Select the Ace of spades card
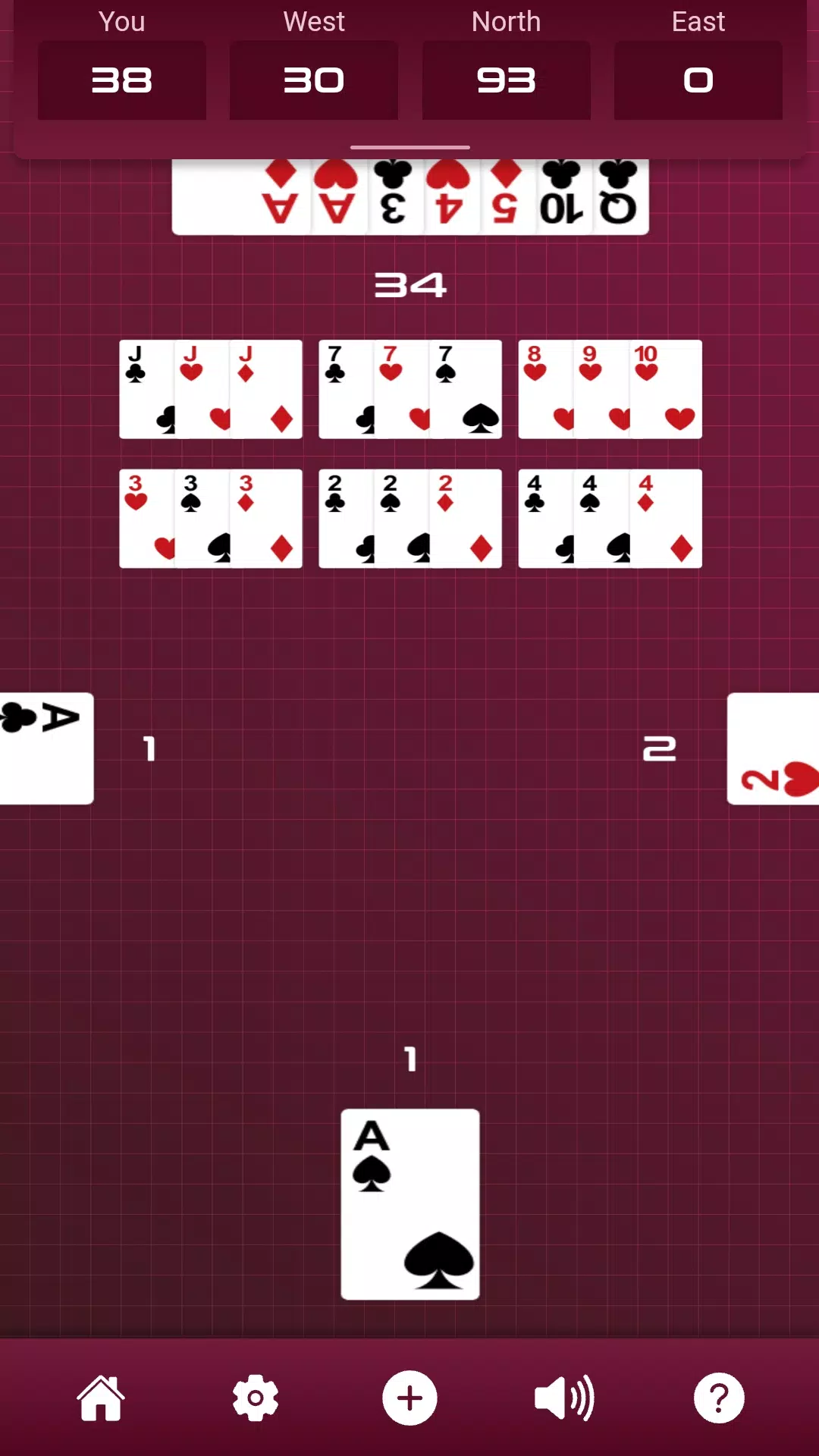 (x=409, y=1204)
